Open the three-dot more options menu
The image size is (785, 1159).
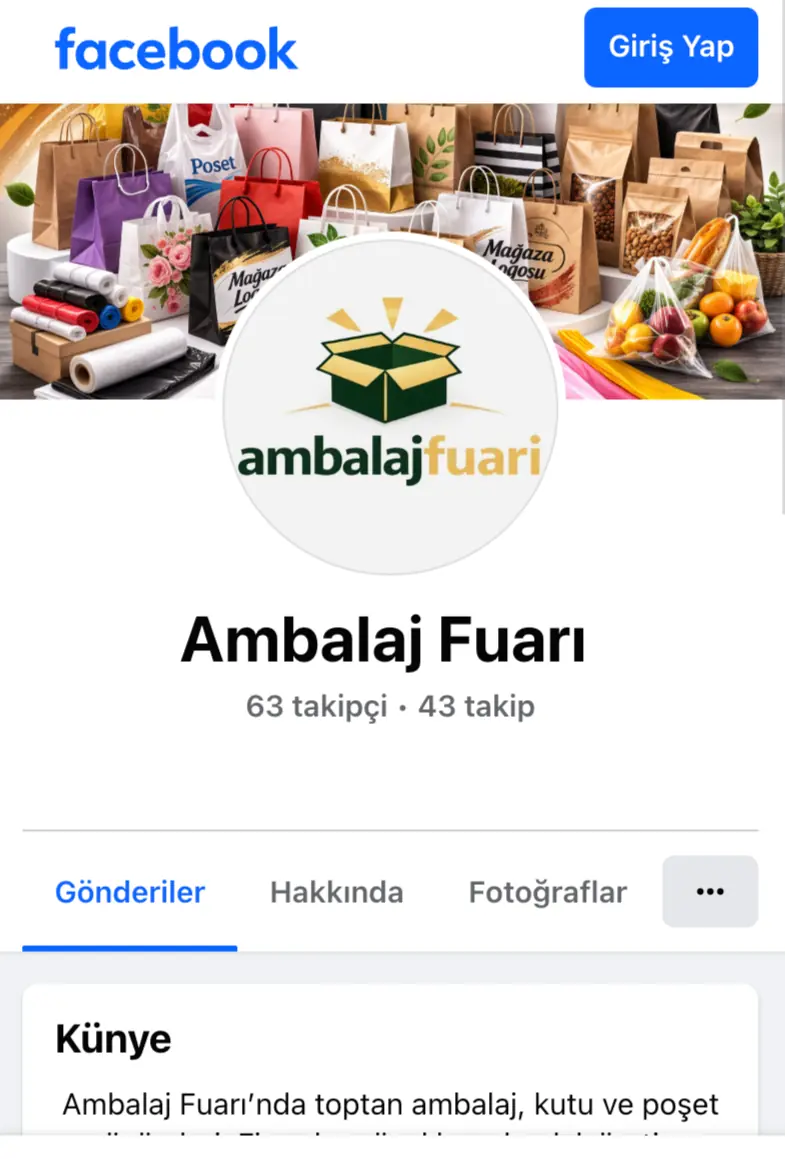point(710,891)
